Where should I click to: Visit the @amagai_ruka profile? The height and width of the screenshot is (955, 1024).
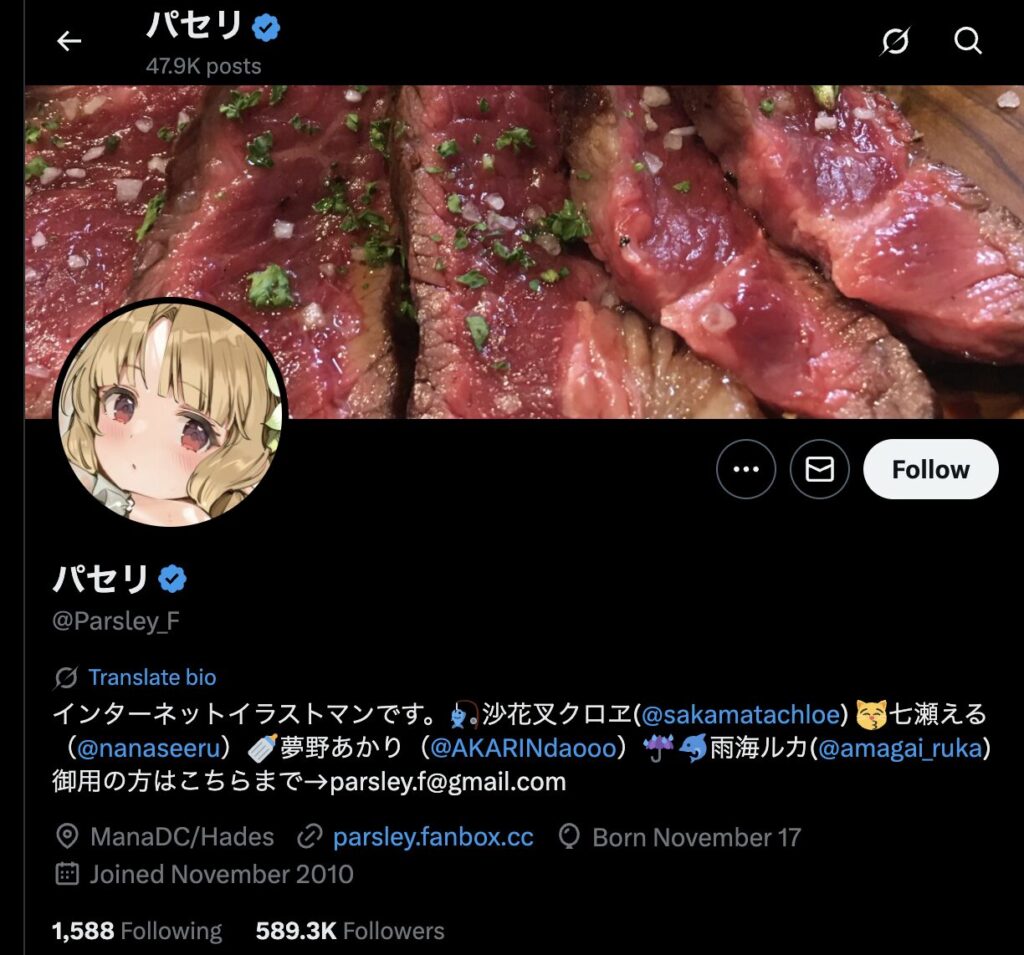[x=902, y=748]
